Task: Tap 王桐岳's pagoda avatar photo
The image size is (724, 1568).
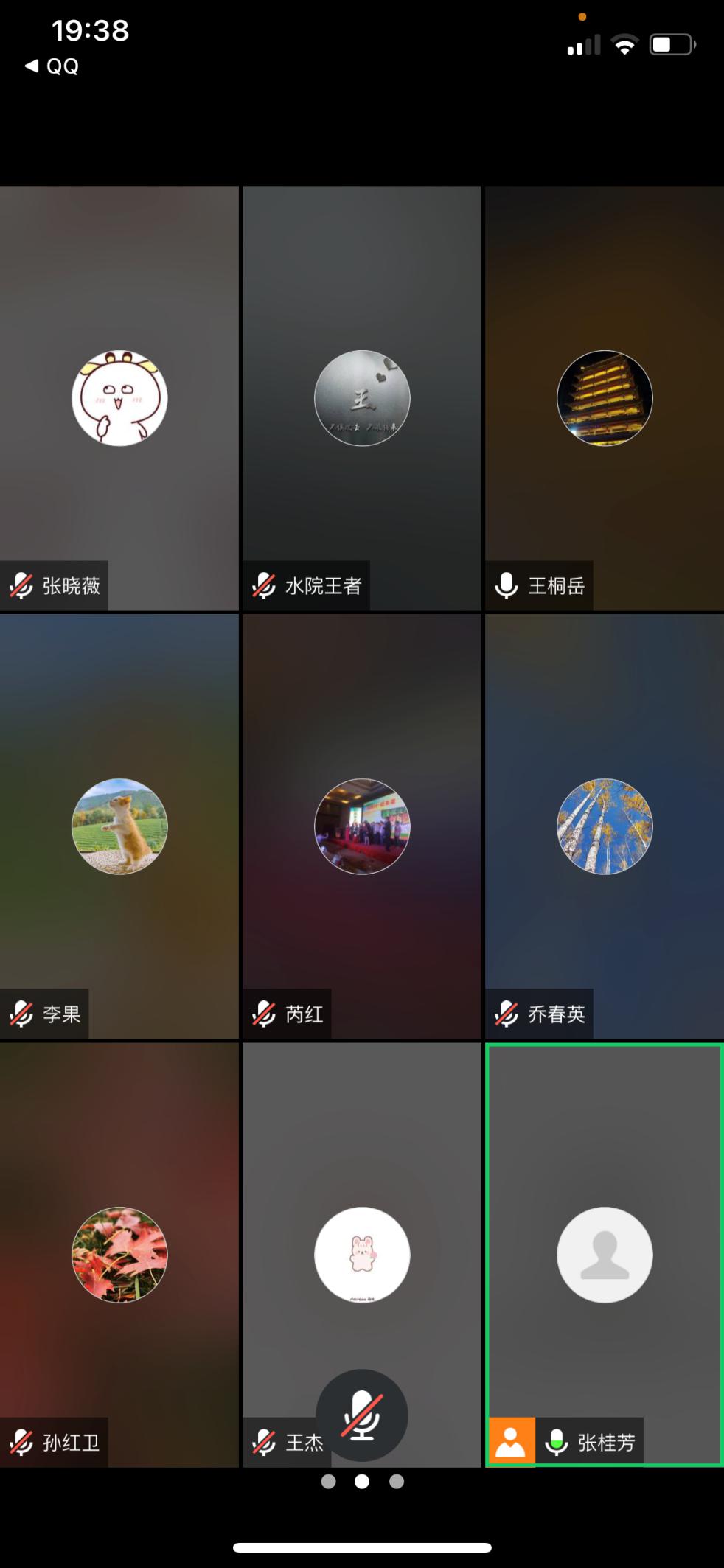Action: pyautogui.click(x=604, y=399)
